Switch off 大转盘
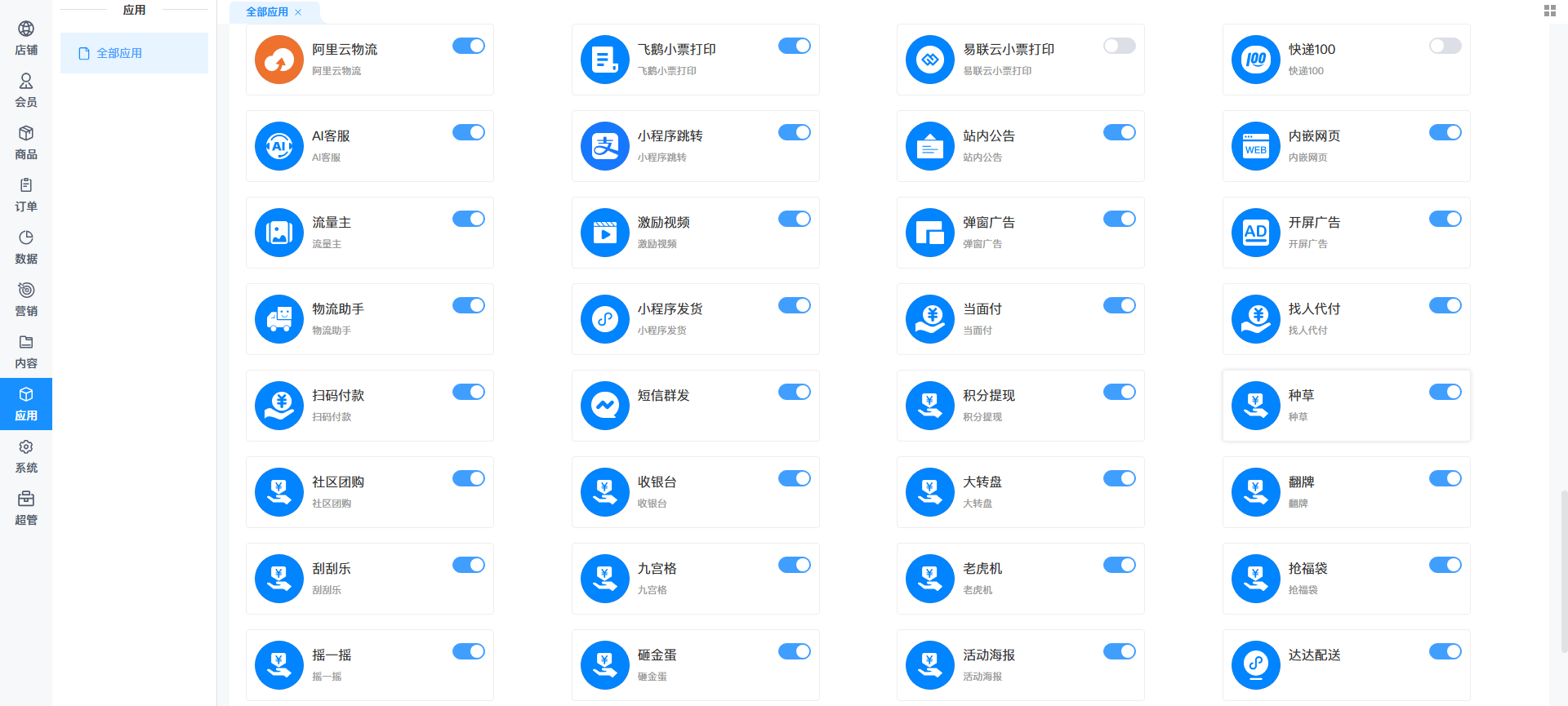The image size is (1568, 706). (x=1120, y=478)
